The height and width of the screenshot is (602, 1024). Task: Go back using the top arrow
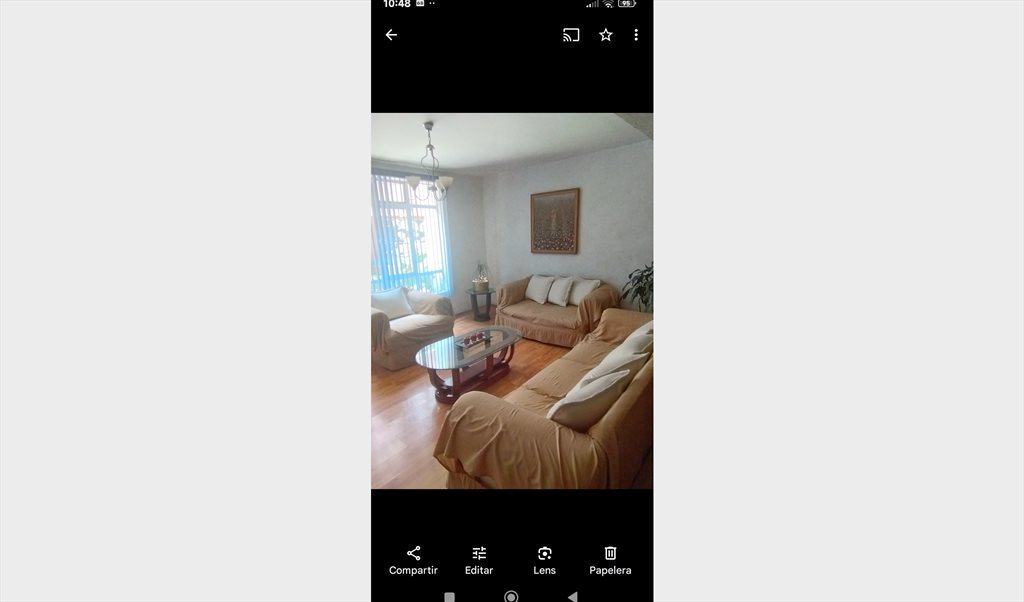tap(391, 35)
